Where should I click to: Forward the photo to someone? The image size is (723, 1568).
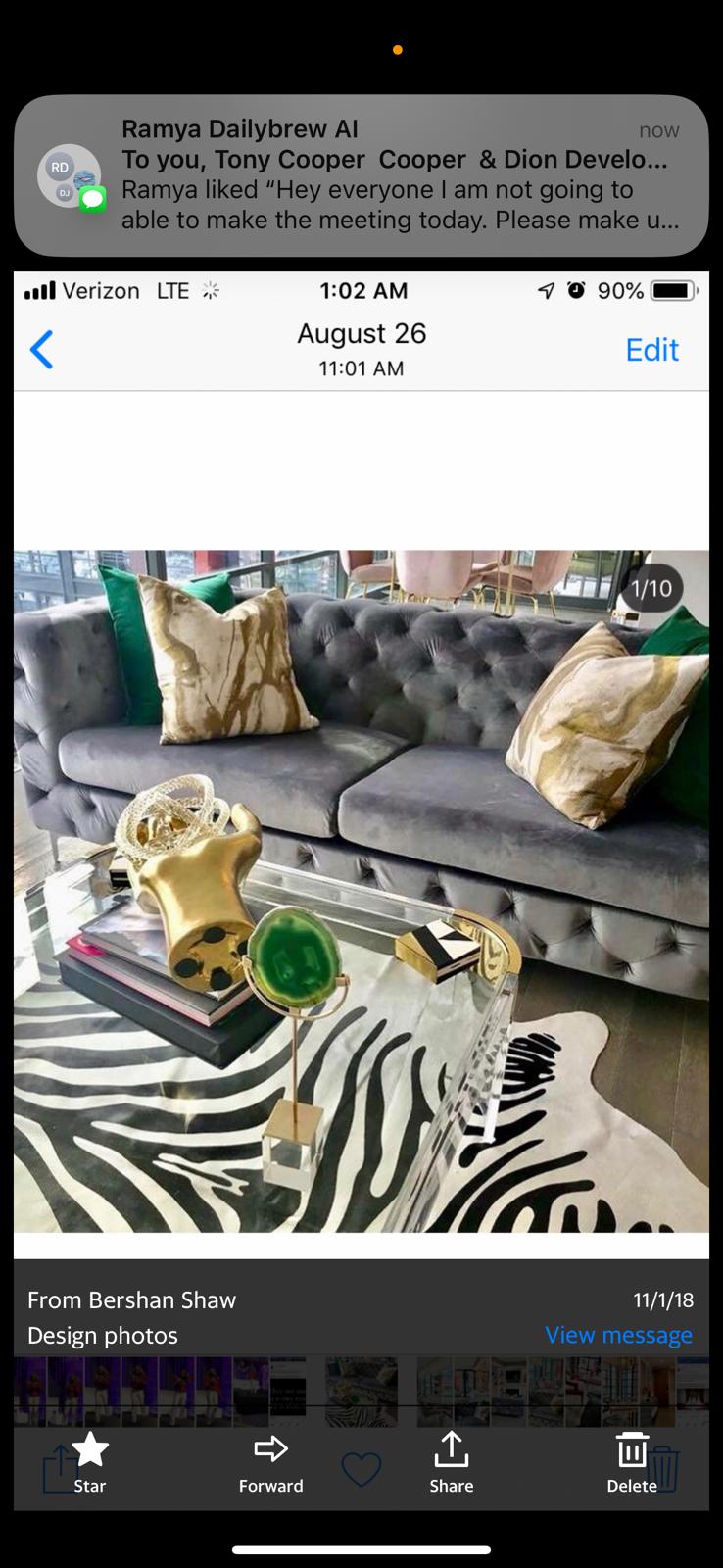click(x=270, y=1461)
